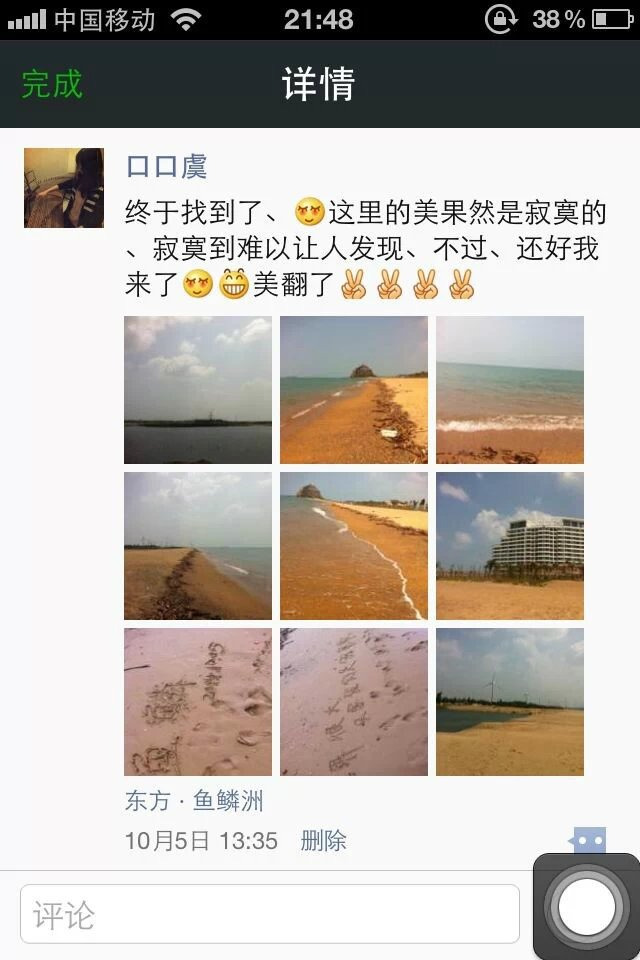View the waves on shore photo

(x=510, y=390)
